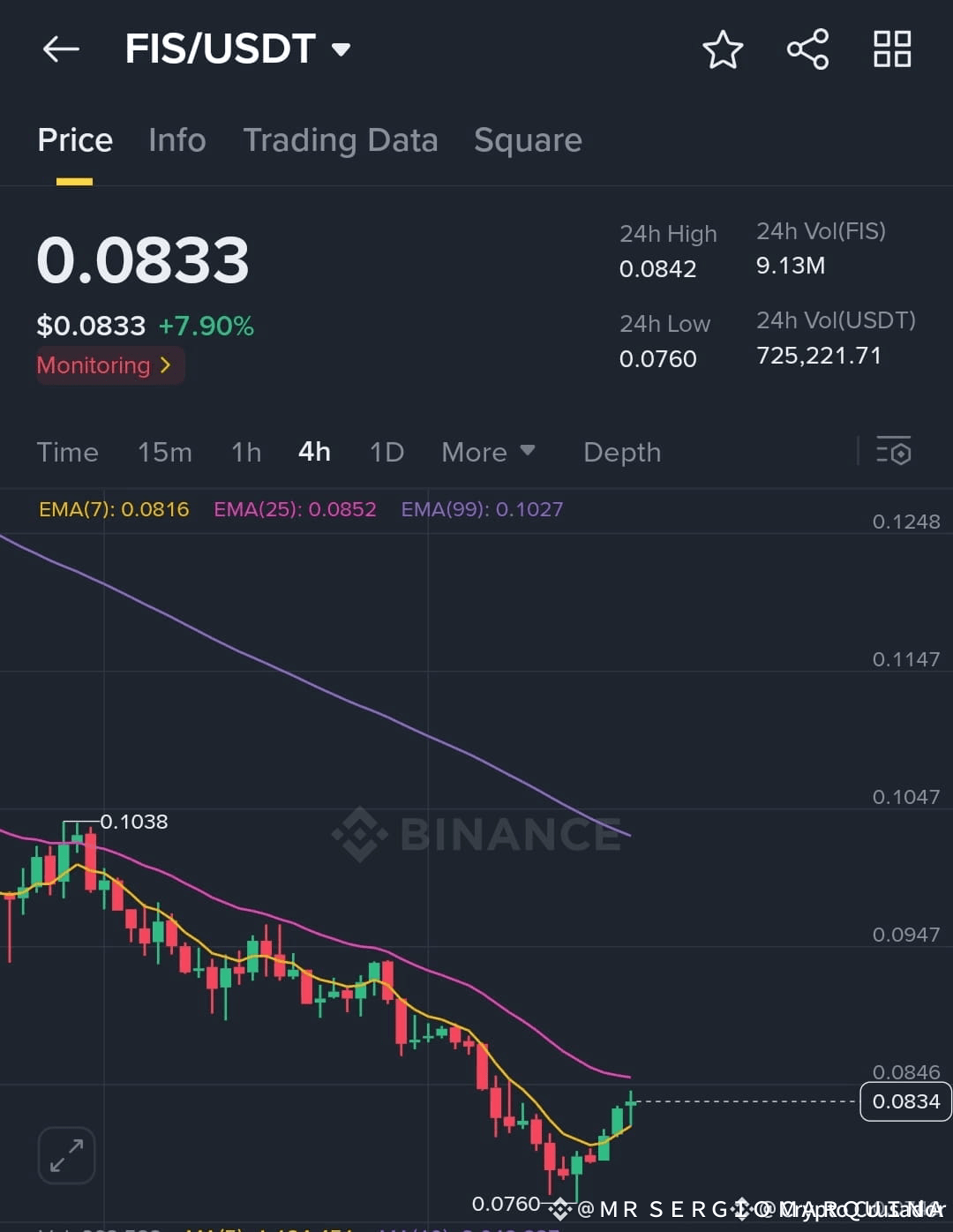Viewport: 953px width, 1232px height.
Task: Open the share options icon
Action: click(807, 49)
